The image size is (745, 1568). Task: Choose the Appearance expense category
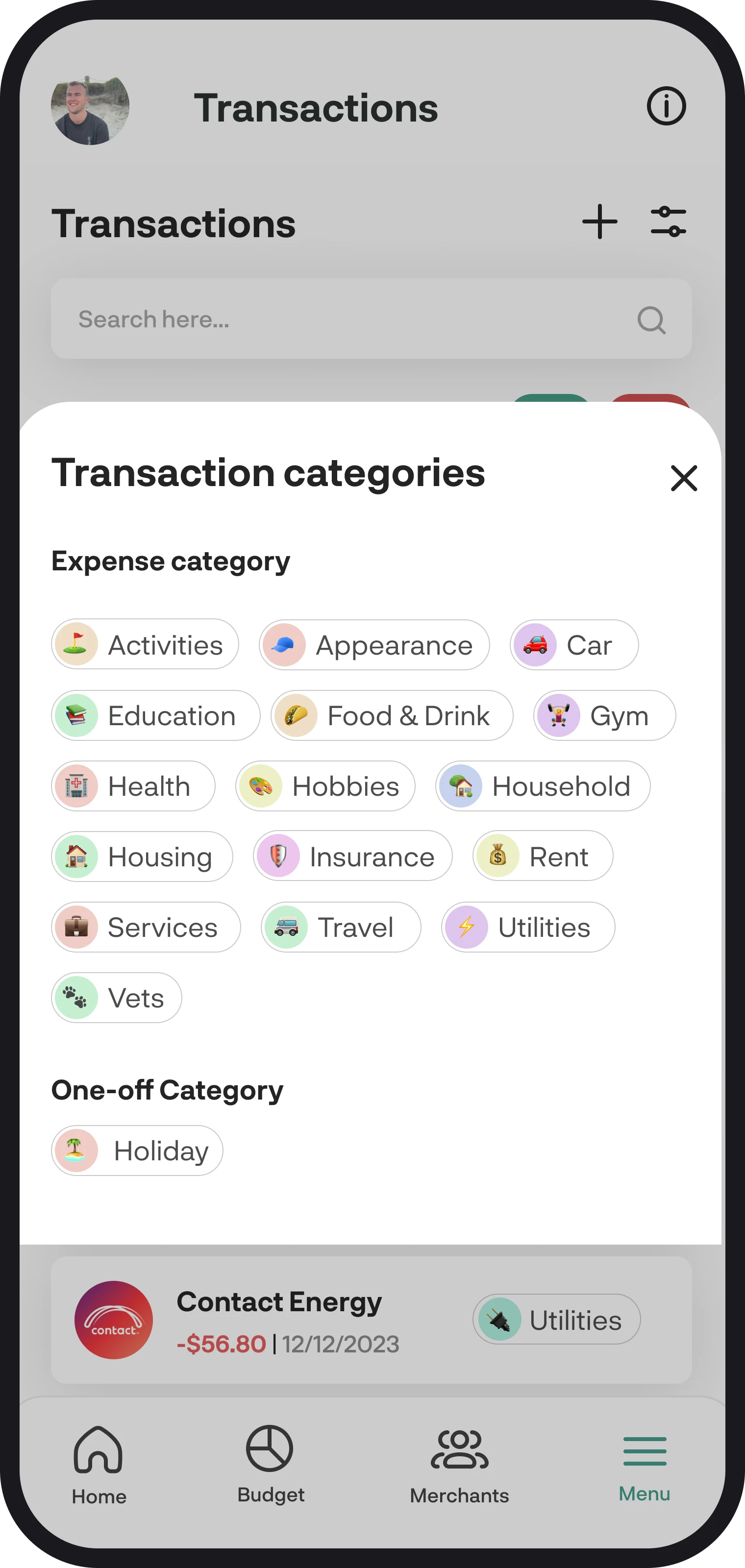coord(374,645)
